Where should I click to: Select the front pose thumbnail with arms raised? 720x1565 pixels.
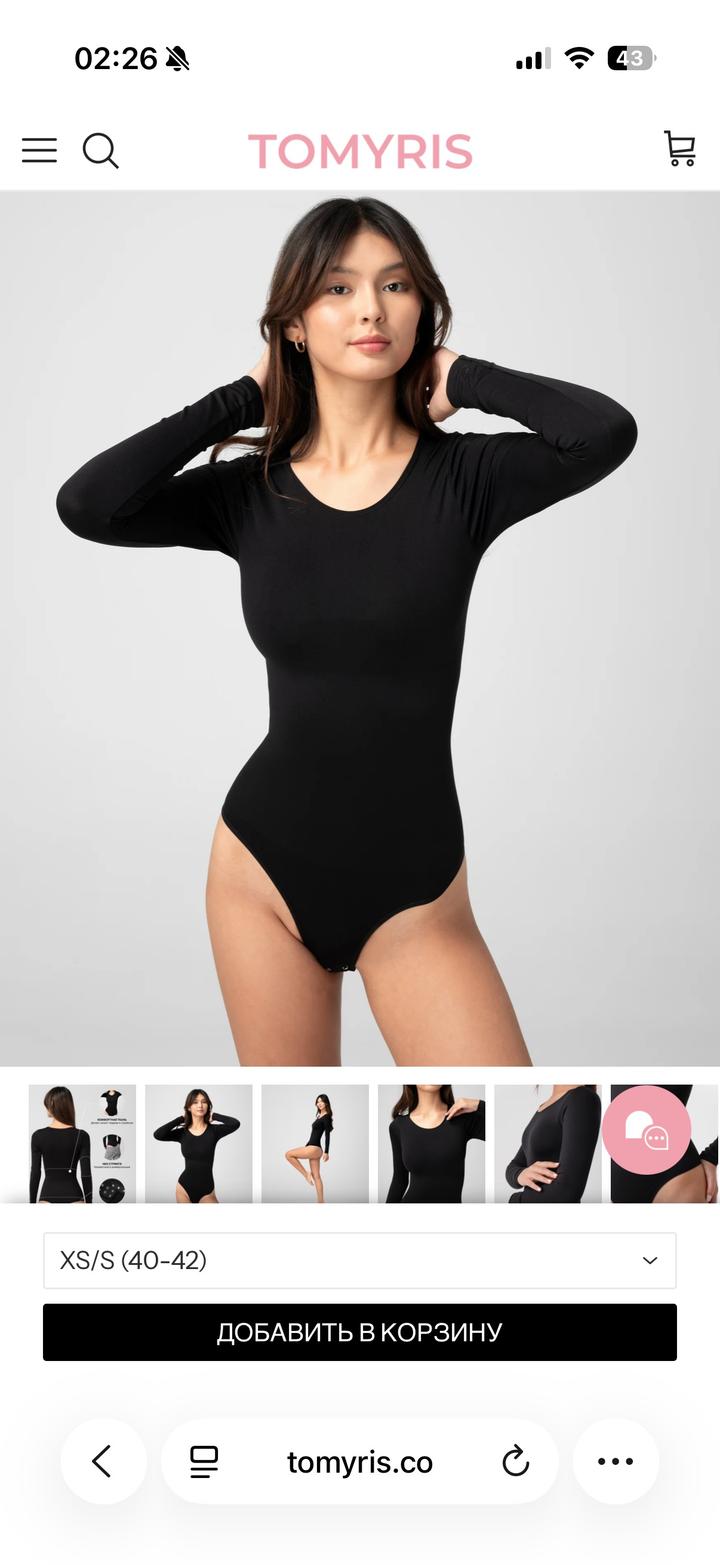[x=198, y=1143]
